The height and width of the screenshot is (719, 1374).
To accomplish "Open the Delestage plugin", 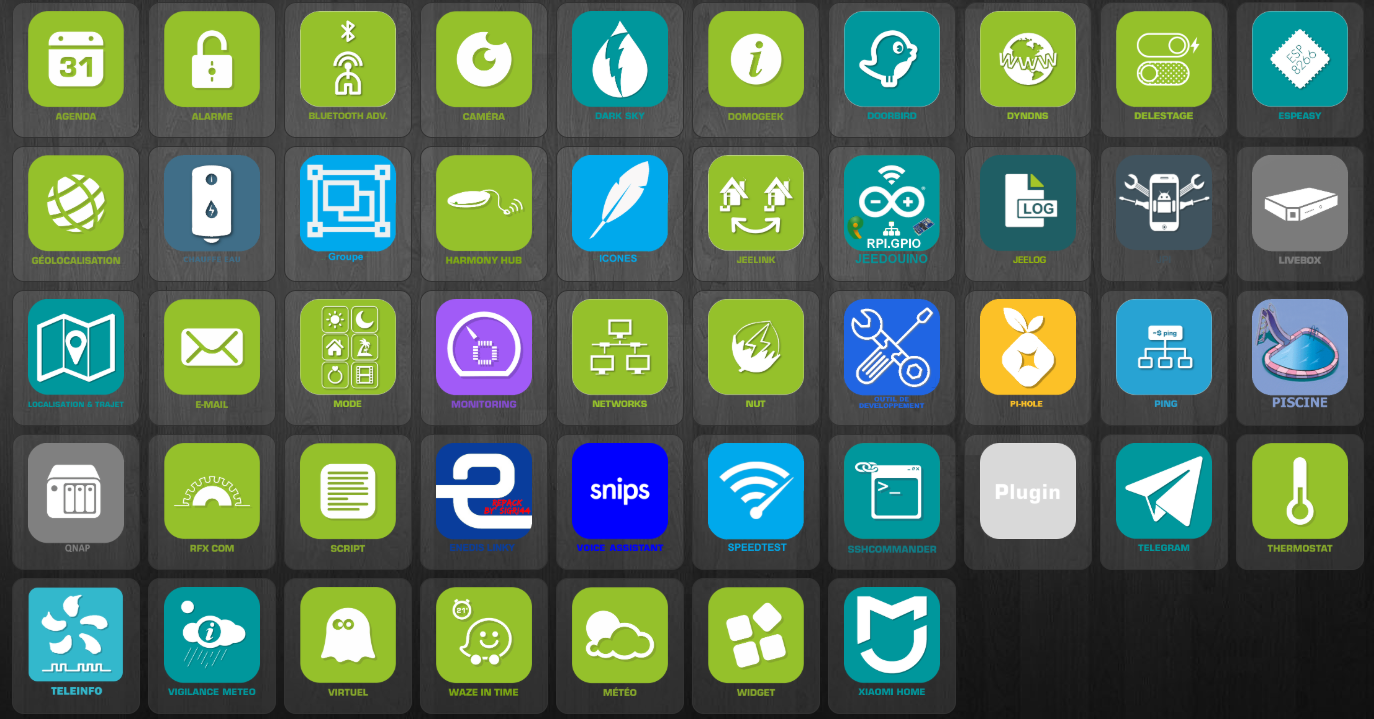I will click(x=1164, y=60).
